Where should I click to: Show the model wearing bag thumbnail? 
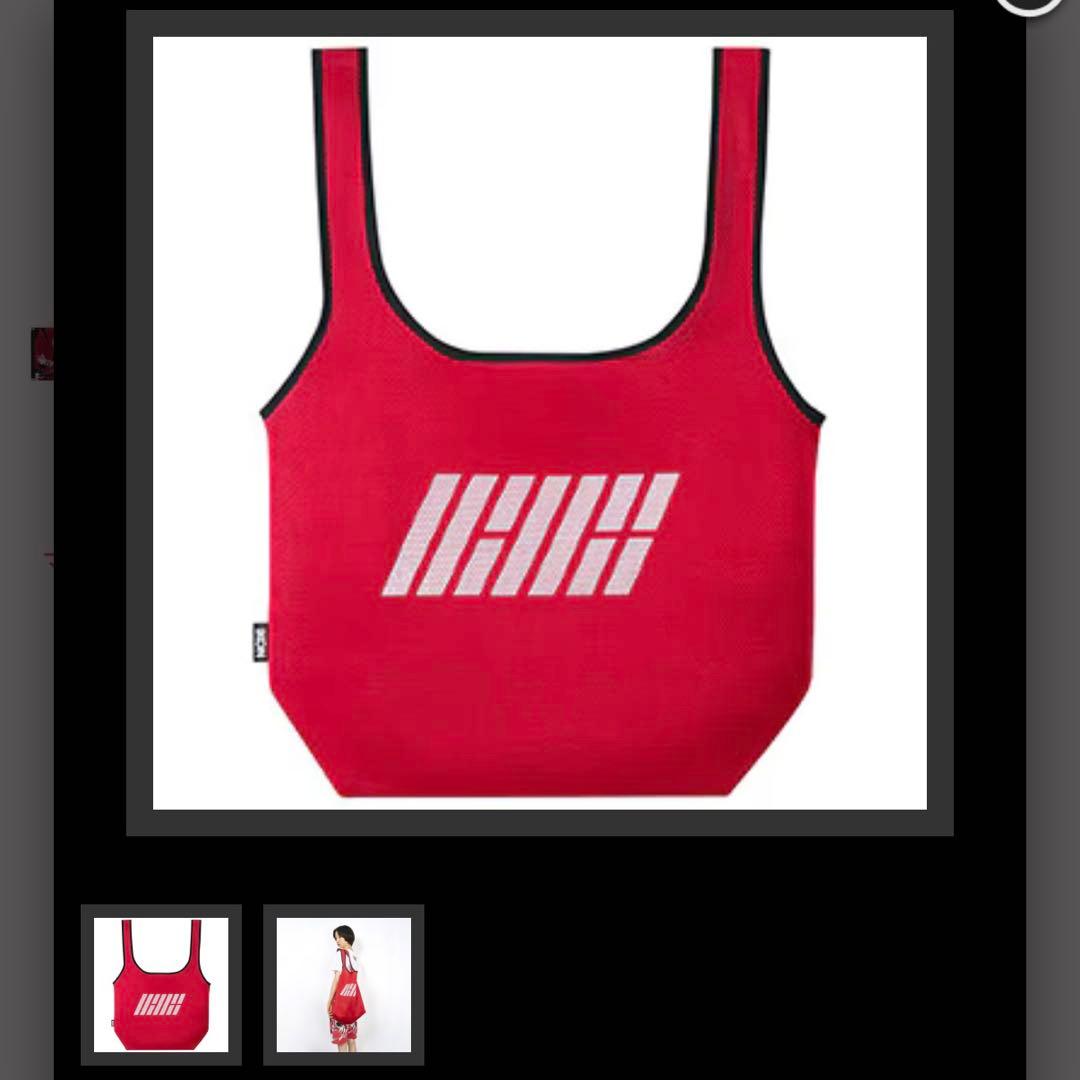(x=343, y=985)
